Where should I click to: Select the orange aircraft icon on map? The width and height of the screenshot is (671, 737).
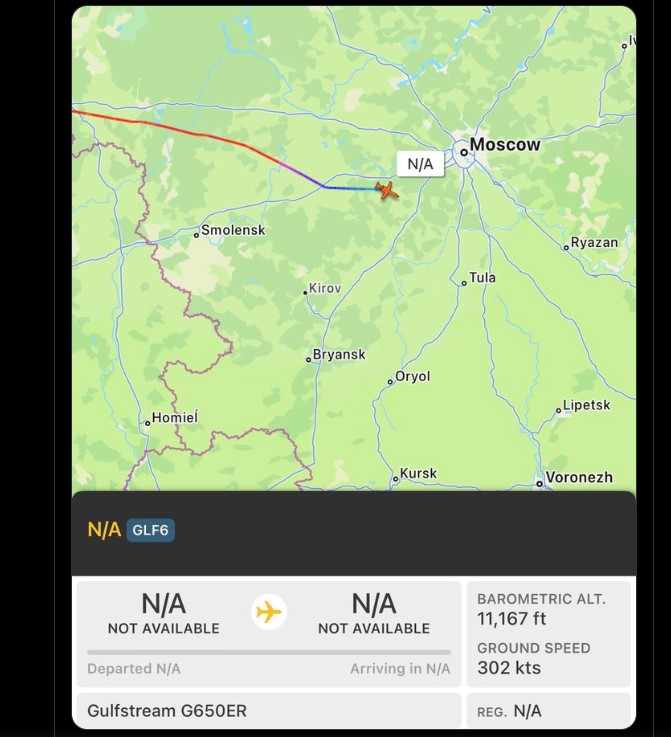pos(386,189)
